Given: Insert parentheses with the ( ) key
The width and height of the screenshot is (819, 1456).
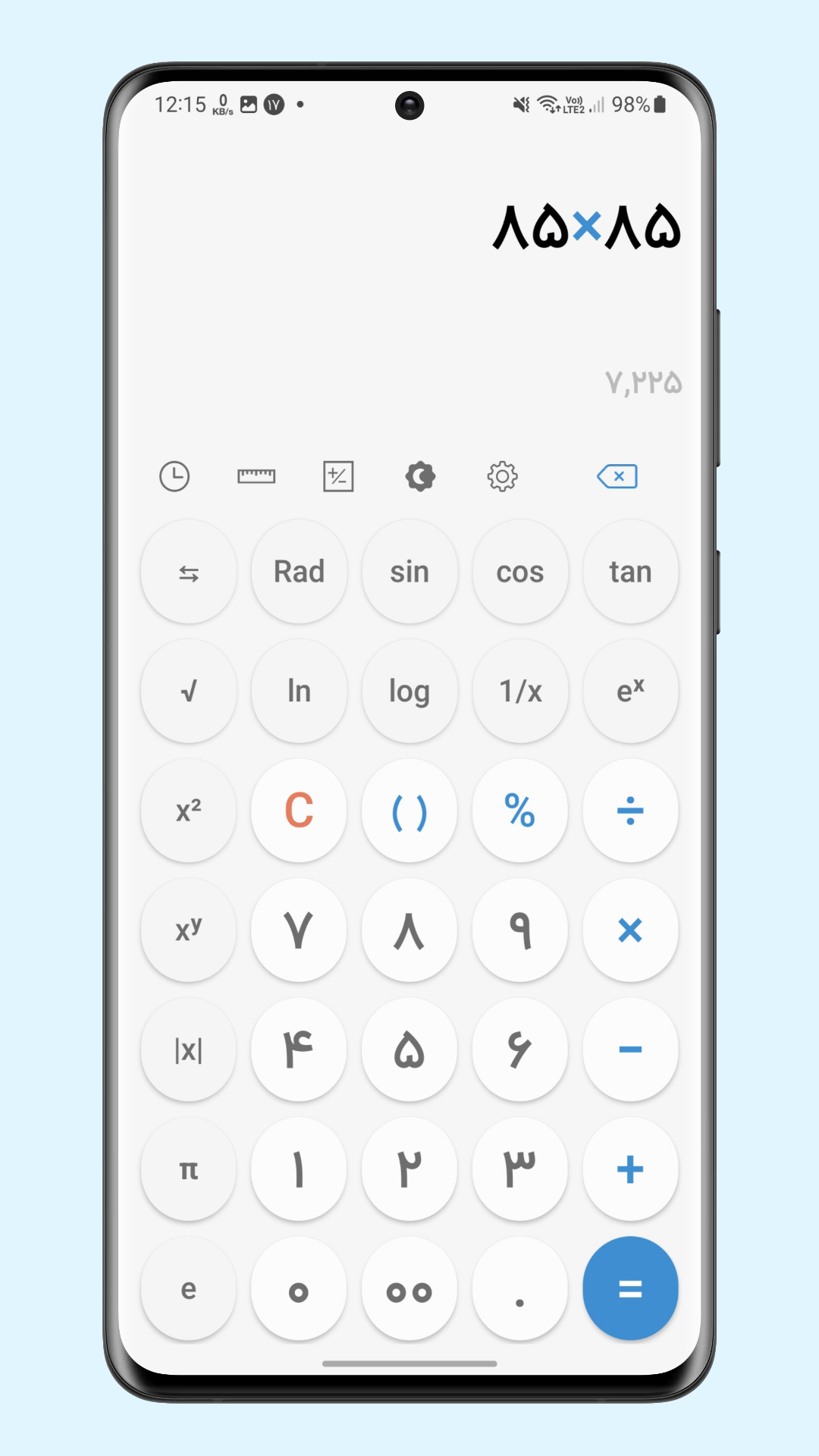Looking at the screenshot, I should point(409,811).
